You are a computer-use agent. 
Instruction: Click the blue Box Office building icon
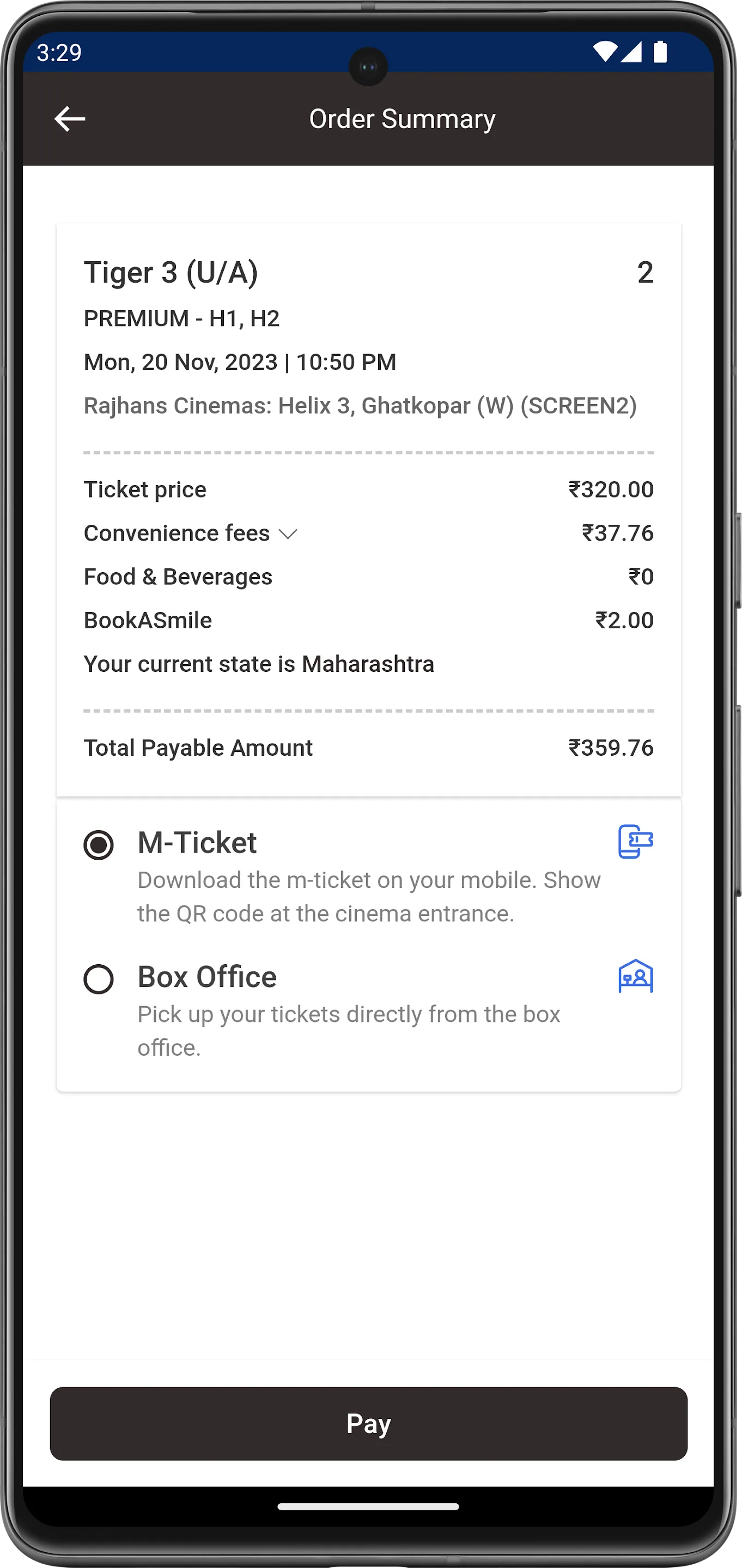pos(635,976)
